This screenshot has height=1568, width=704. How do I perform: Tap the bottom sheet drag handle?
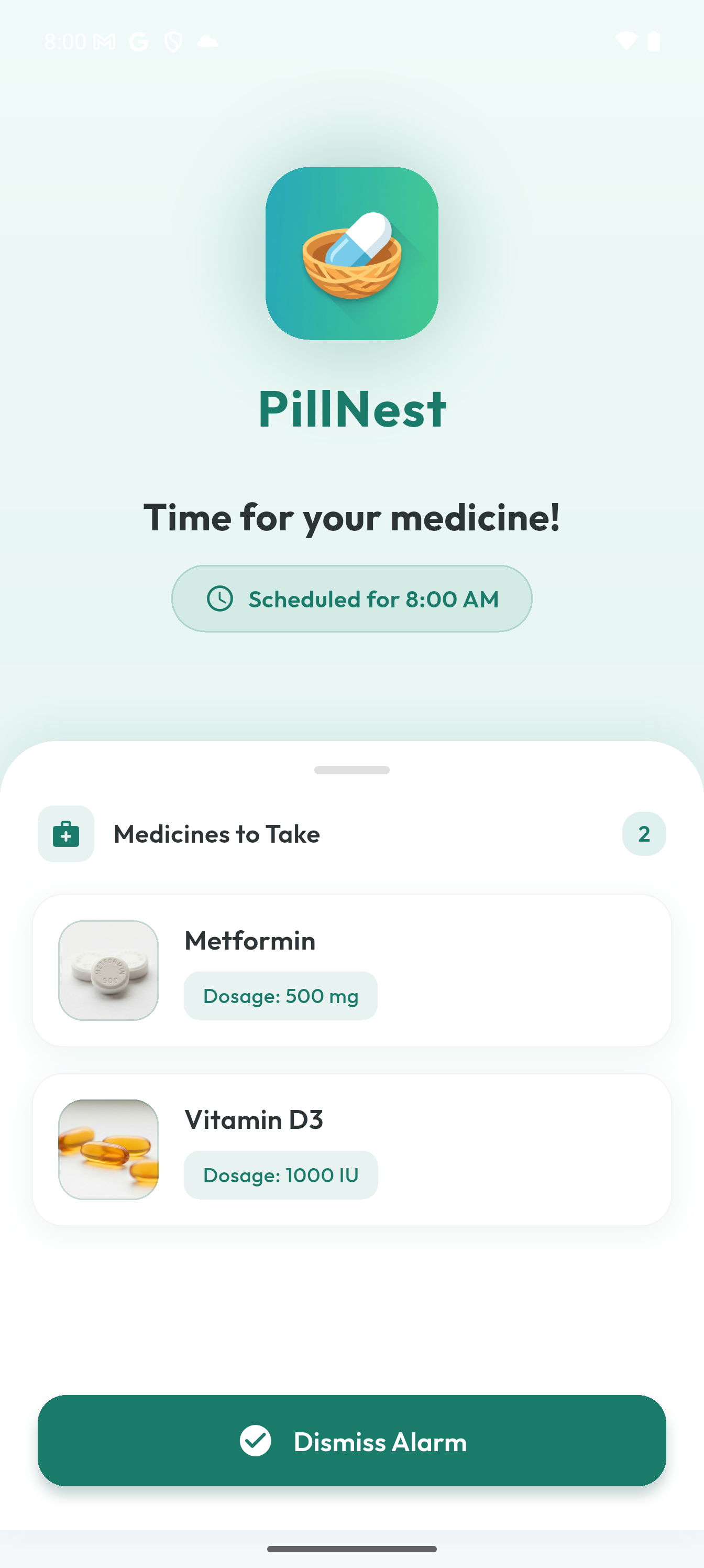click(351, 770)
